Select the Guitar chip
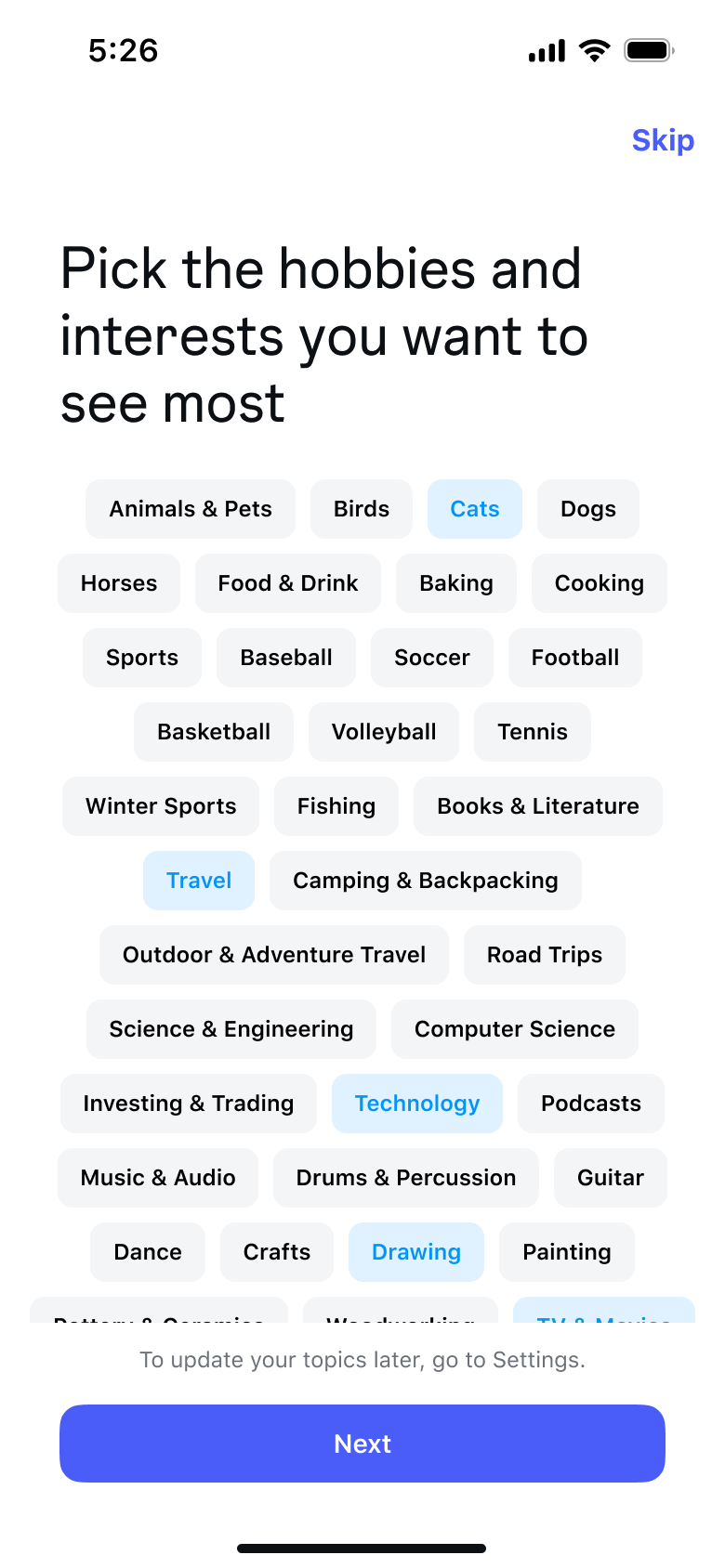The width and height of the screenshot is (725, 1568). [x=611, y=1178]
